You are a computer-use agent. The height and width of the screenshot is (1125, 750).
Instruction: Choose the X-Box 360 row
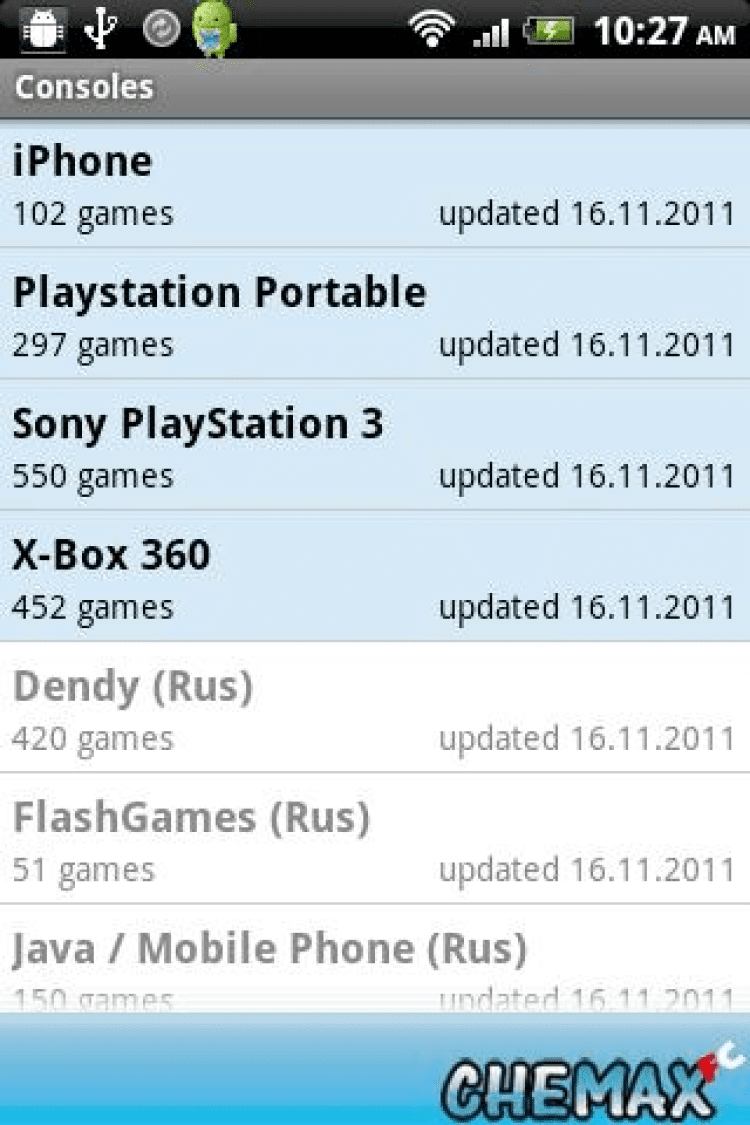pos(375,577)
